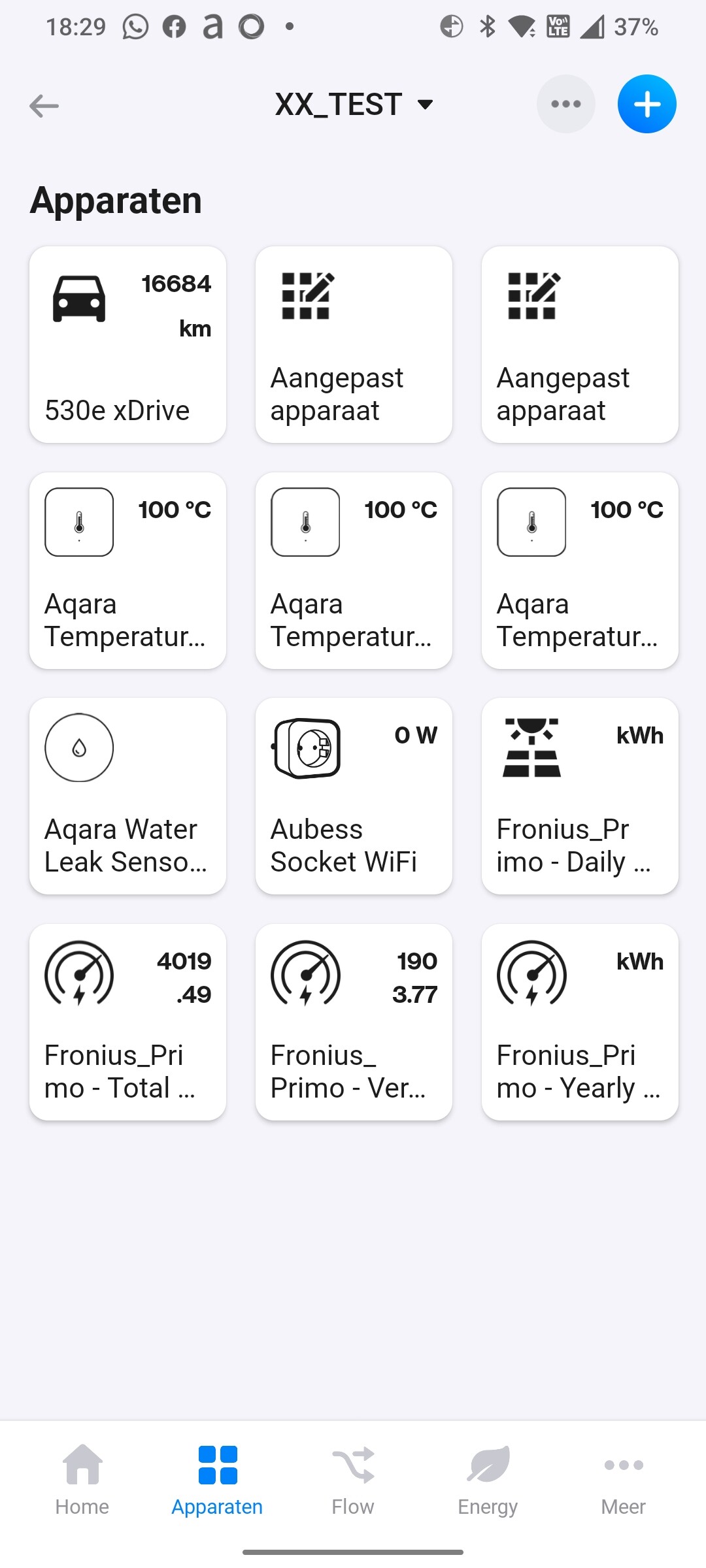This screenshot has height=1568, width=706.
Task: Go back using the top-left arrow
Action: 44,105
